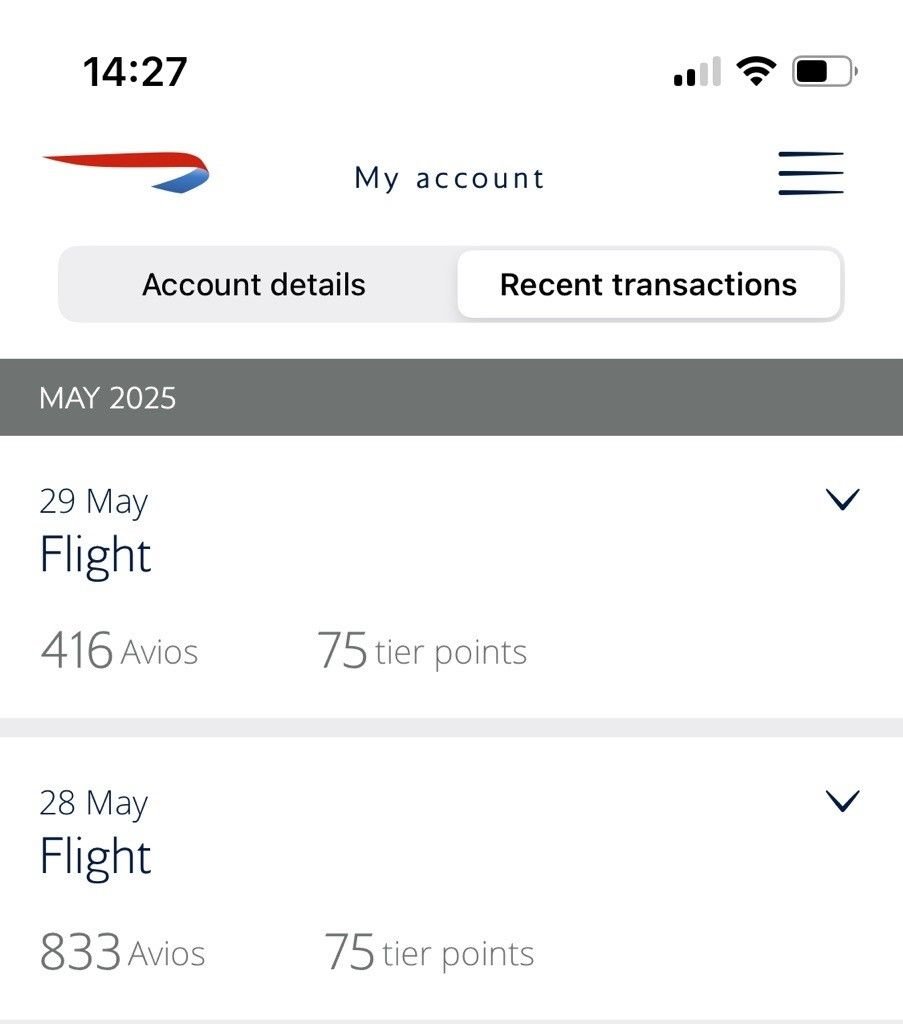Viewport: 903px width, 1024px height.
Task: Tap the clock showing 14:27
Action: pyautogui.click(x=135, y=69)
